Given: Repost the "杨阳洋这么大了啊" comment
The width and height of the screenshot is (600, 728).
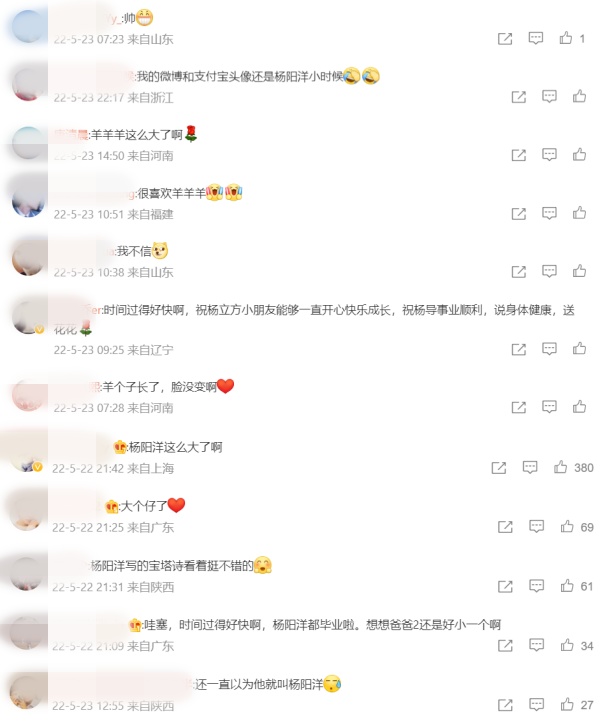Looking at the screenshot, I should coord(500,467).
